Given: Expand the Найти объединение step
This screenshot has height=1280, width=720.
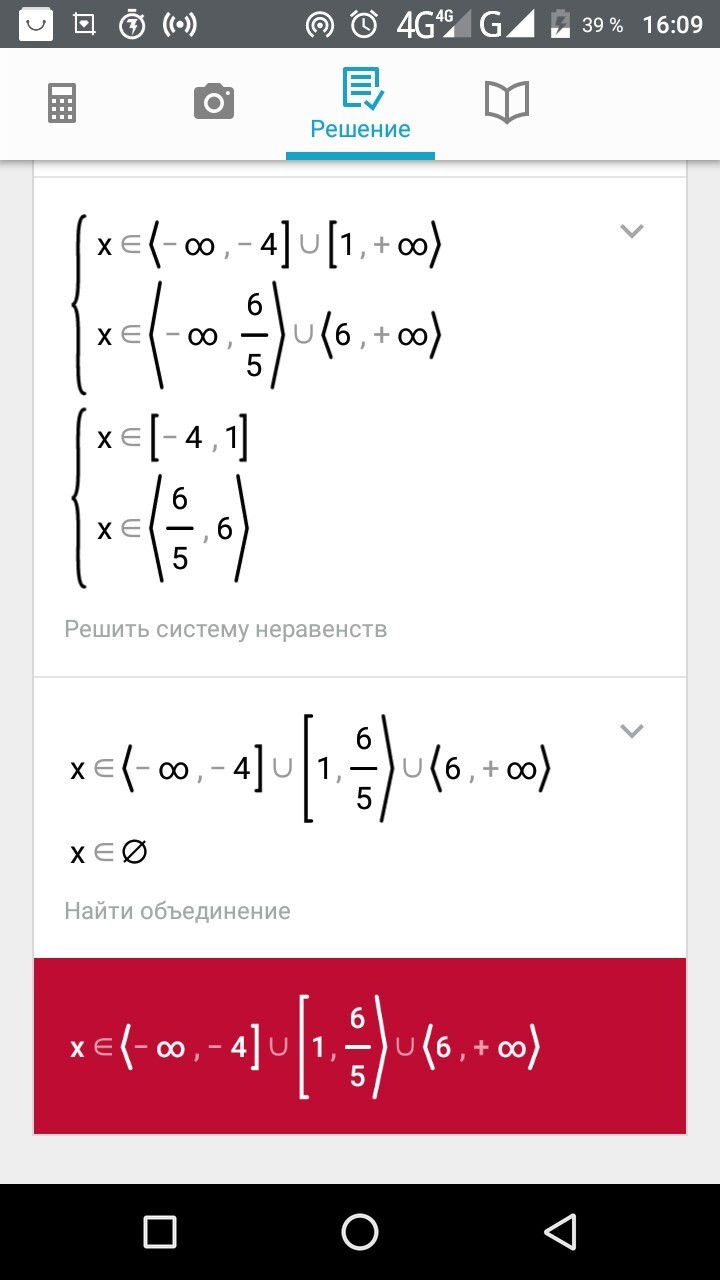Looking at the screenshot, I should tap(631, 731).
